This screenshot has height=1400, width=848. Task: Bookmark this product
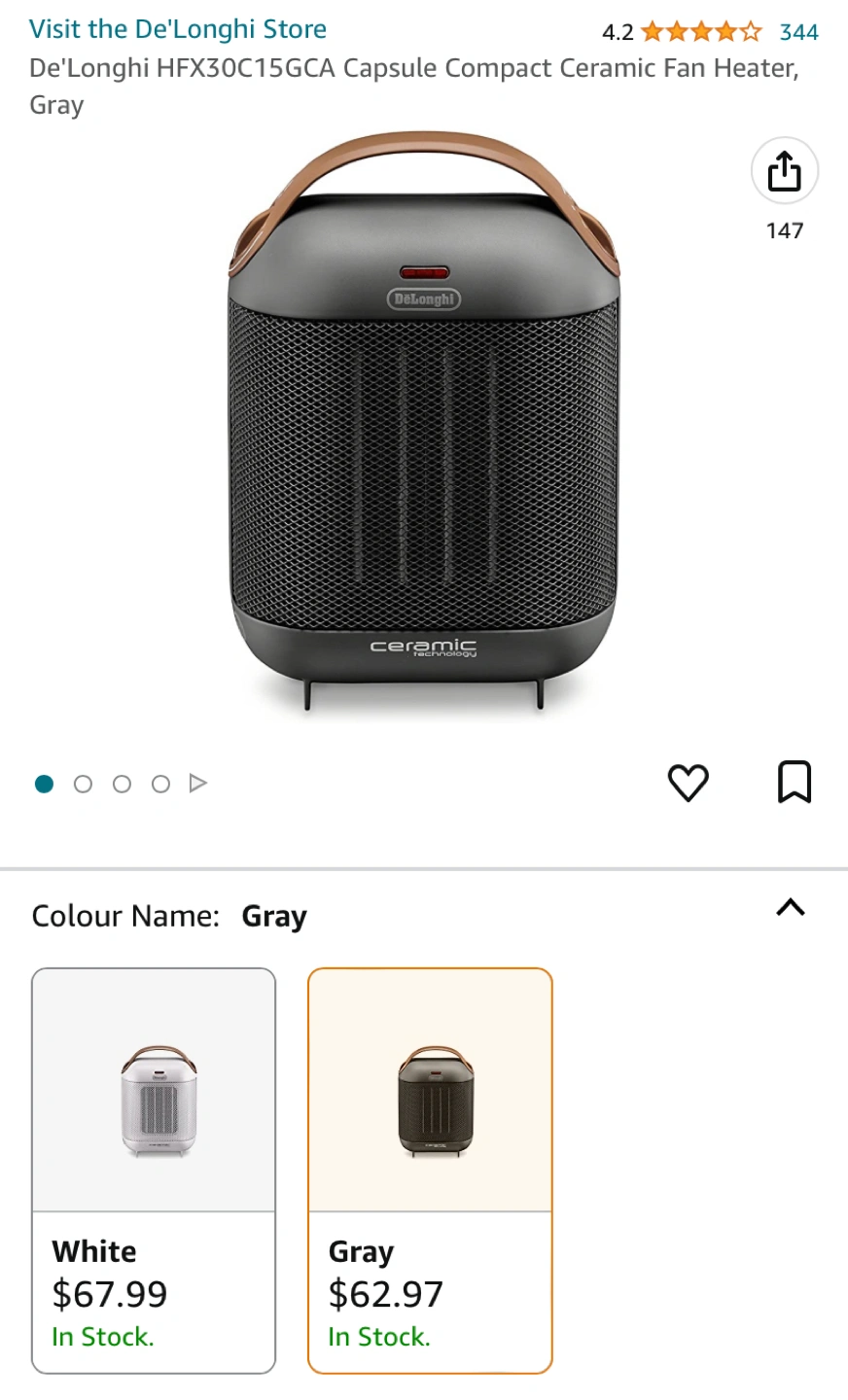(x=795, y=783)
